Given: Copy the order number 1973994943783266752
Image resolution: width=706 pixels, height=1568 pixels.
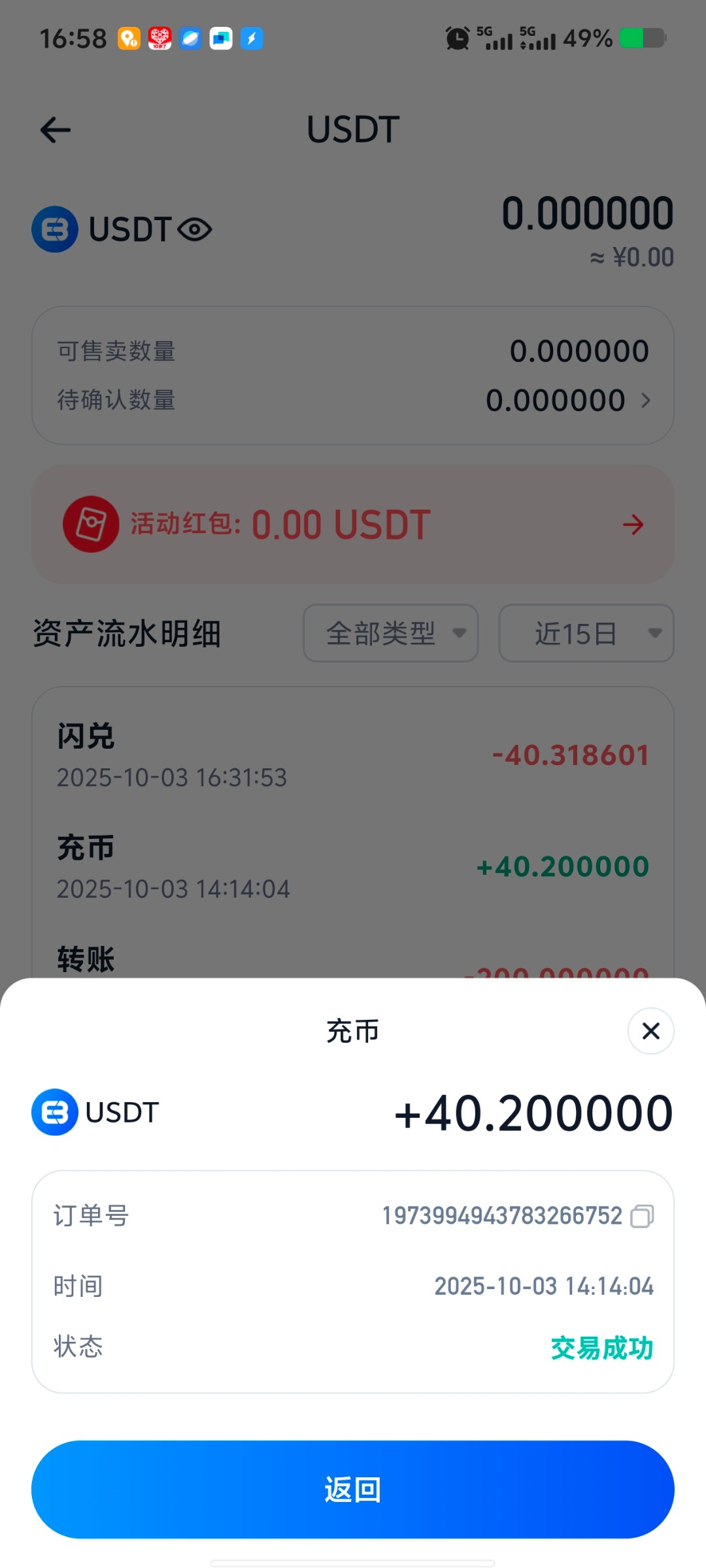Looking at the screenshot, I should click(x=642, y=1216).
